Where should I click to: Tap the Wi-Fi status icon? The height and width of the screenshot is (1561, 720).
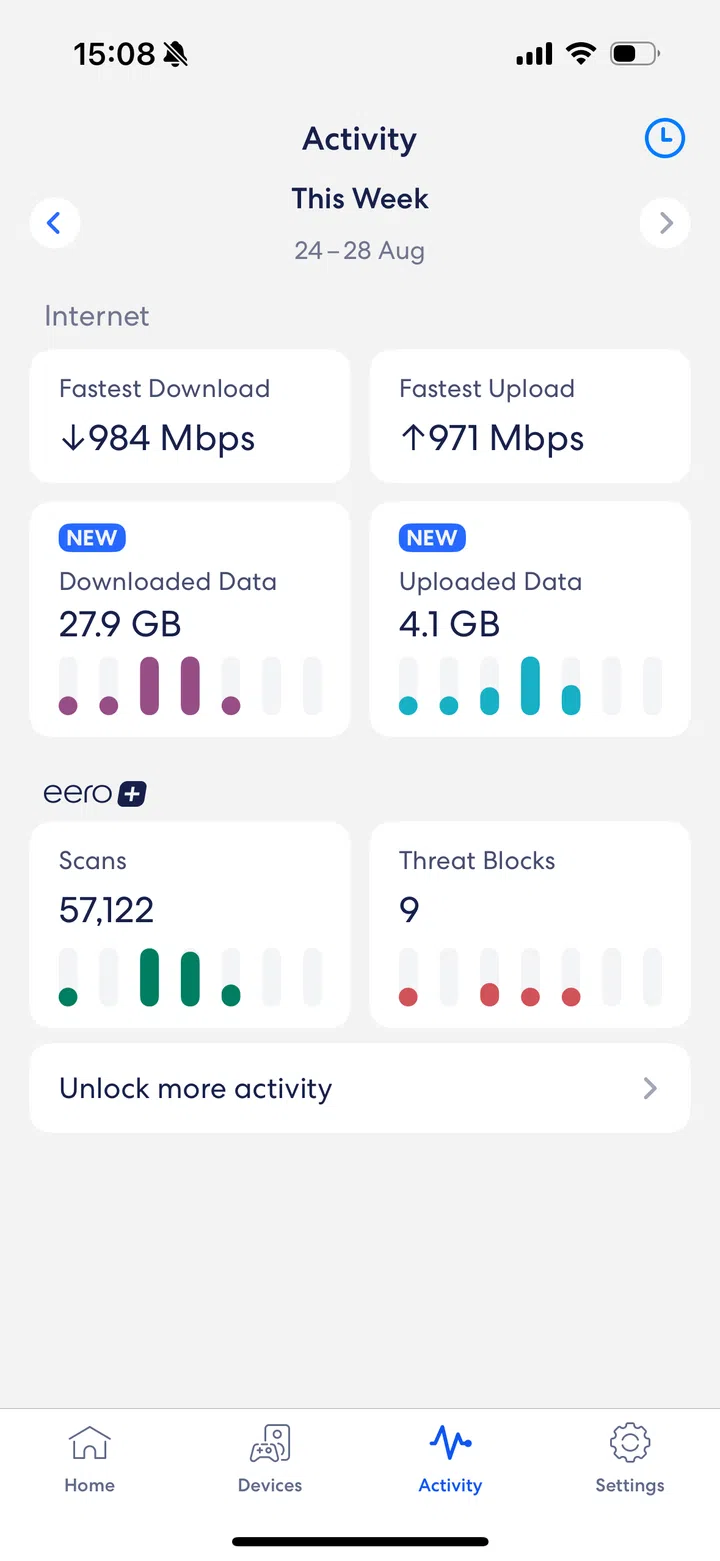(581, 54)
